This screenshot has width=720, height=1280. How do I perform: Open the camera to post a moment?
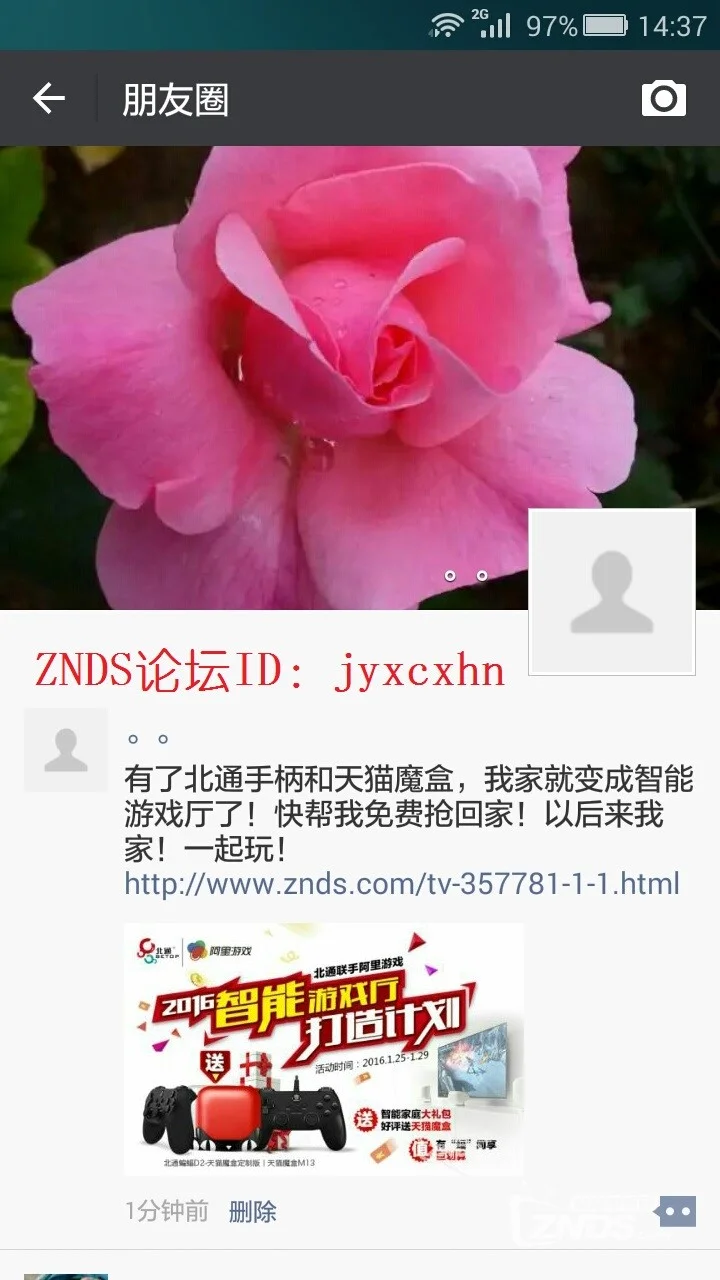(663, 99)
